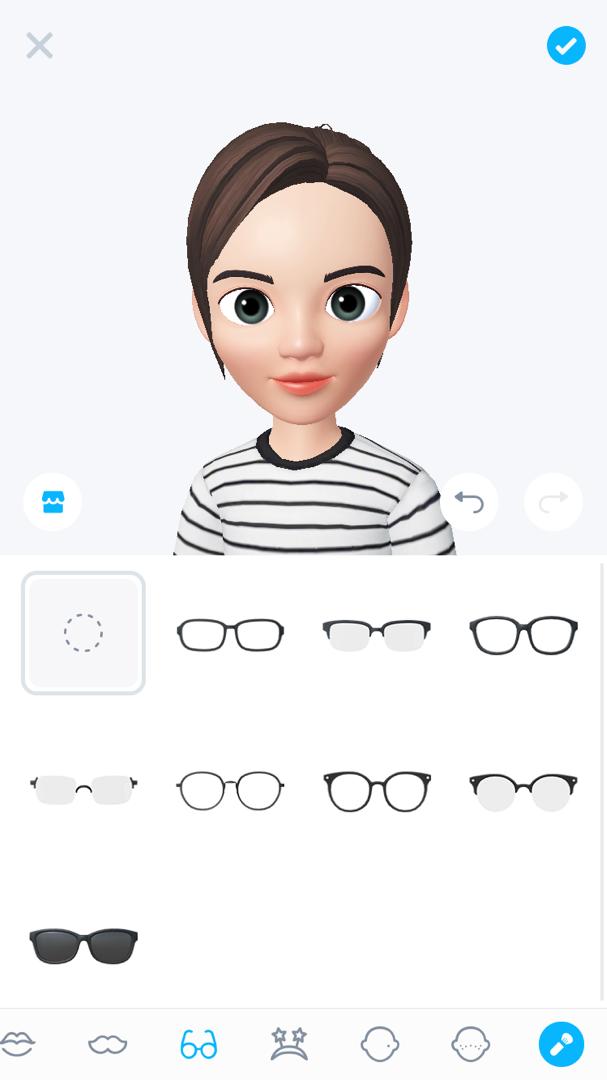Confirm avatar changes with the checkmark

point(566,45)
